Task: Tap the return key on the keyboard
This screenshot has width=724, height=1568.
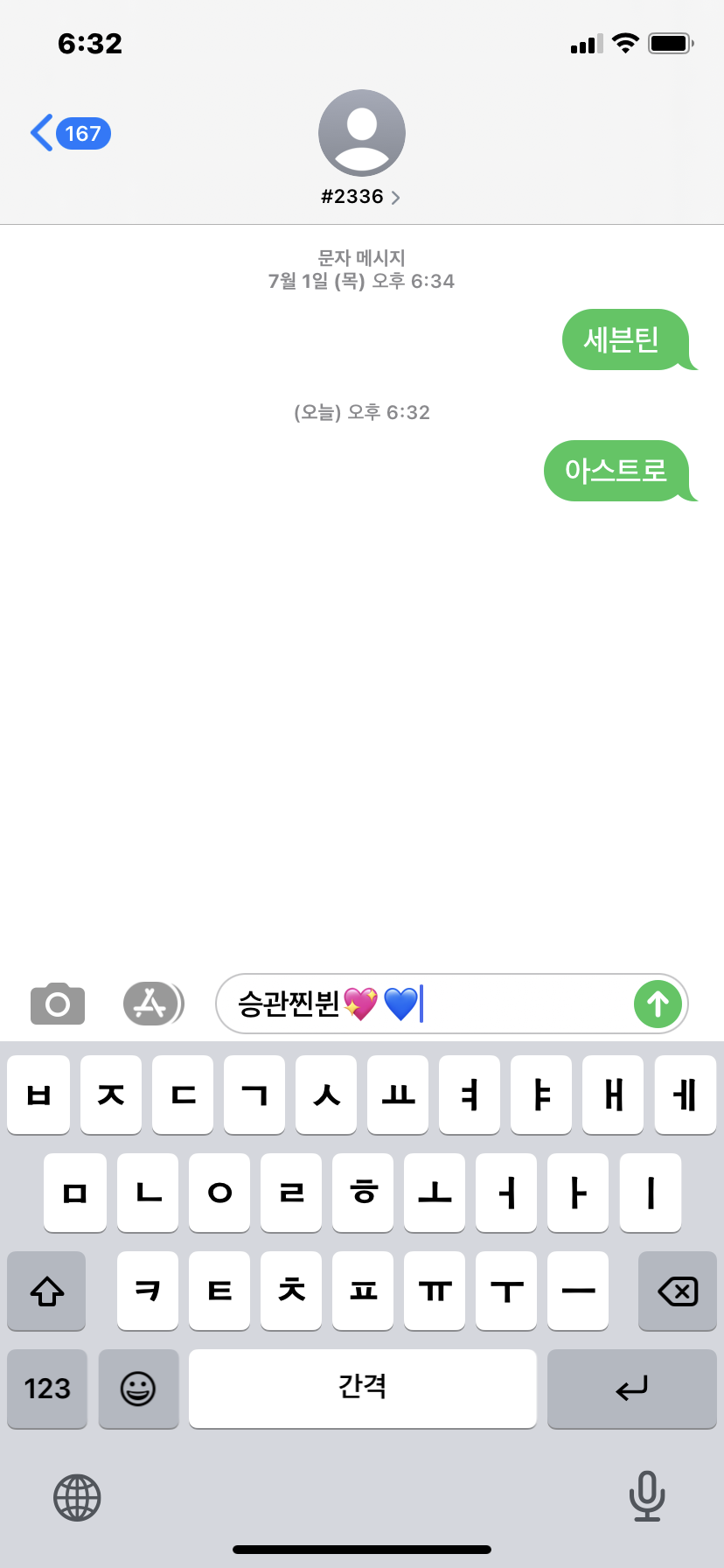Action: point(631,1389)
